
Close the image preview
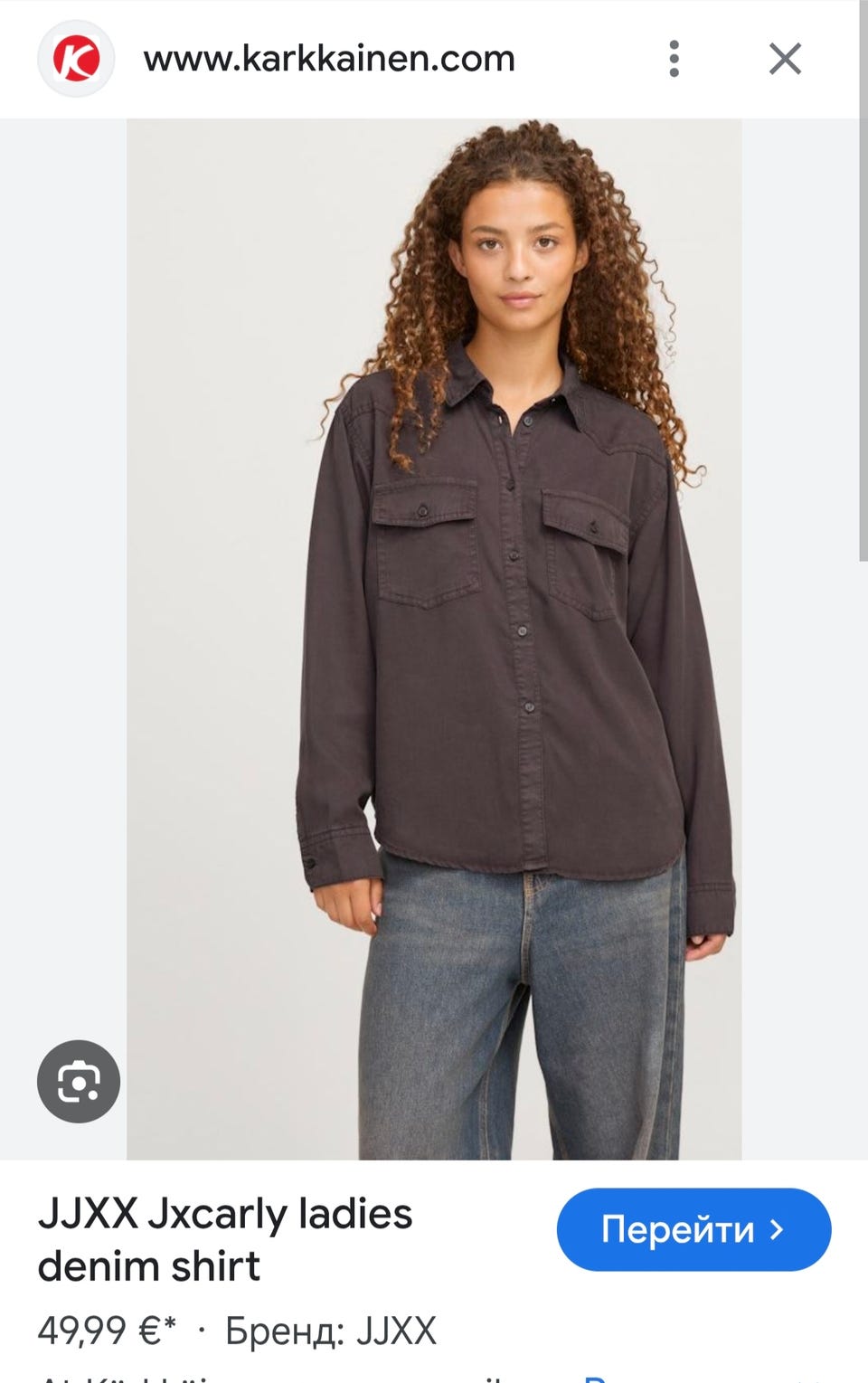coord(785,60)
